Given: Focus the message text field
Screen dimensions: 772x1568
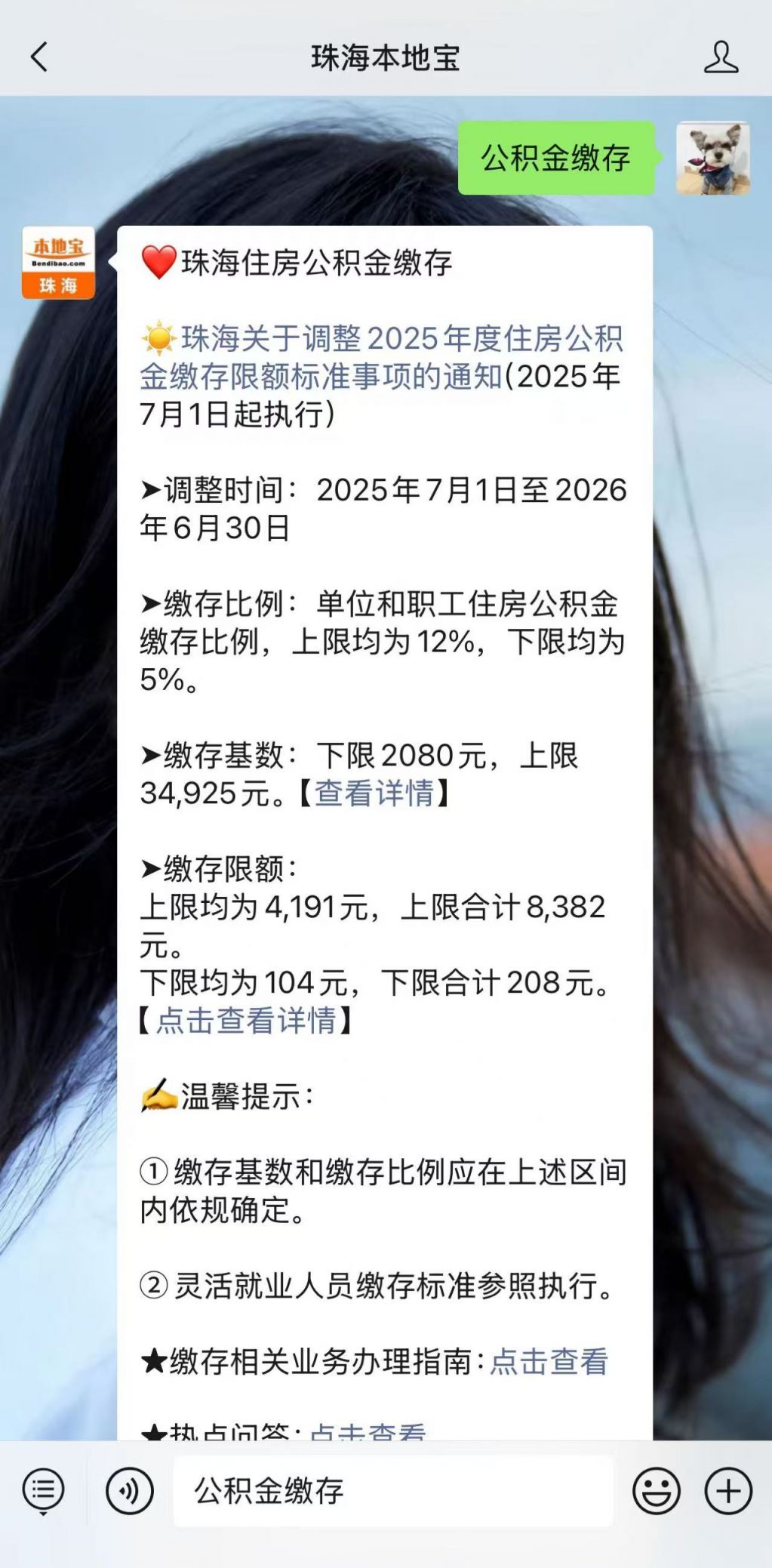Looking at the screenshot, I should 392,1491.
